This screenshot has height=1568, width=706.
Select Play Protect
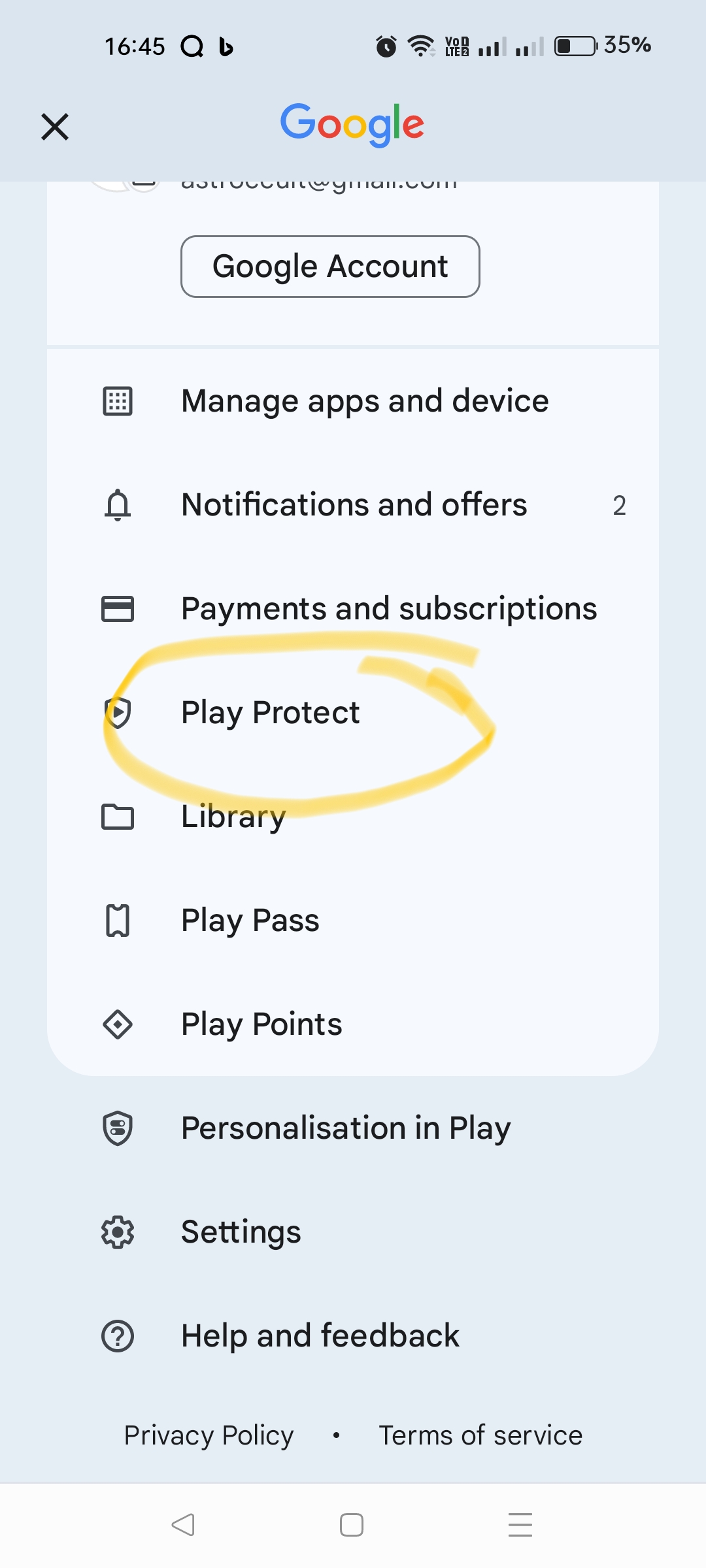coord(353,713)
